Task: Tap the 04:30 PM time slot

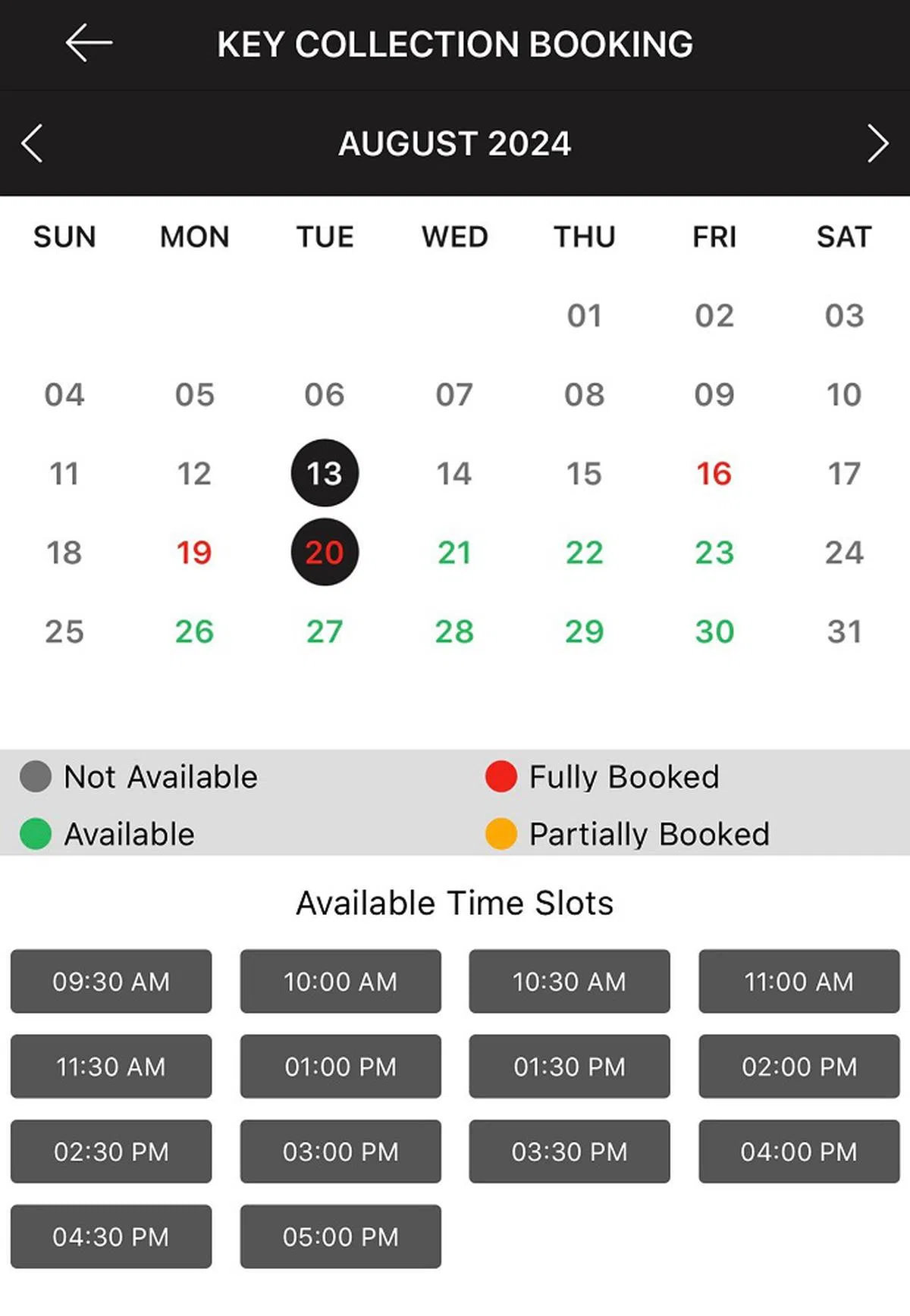Action: pos(111,1236)
